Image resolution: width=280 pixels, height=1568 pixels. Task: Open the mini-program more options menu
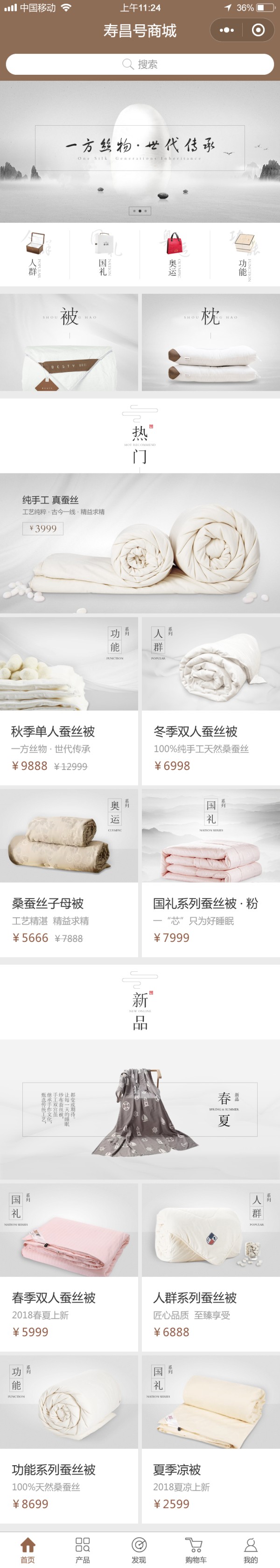tap(226, 30)
